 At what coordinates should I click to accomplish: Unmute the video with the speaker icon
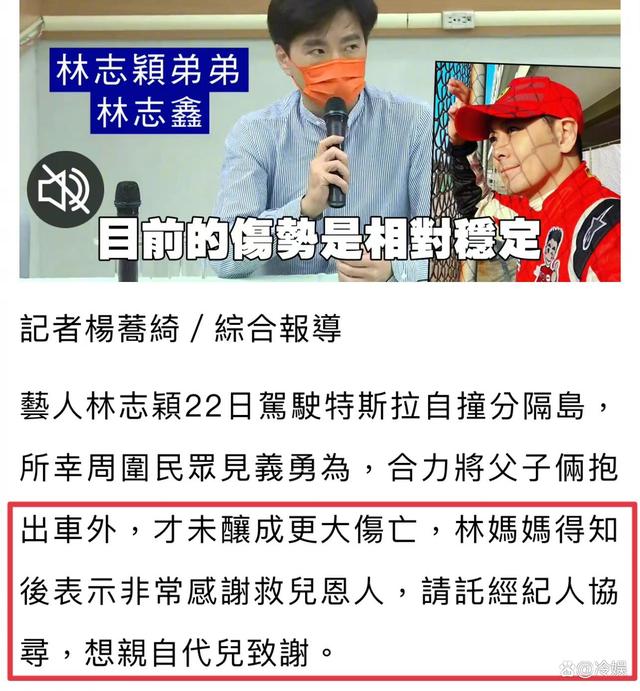tap(64, 190)
